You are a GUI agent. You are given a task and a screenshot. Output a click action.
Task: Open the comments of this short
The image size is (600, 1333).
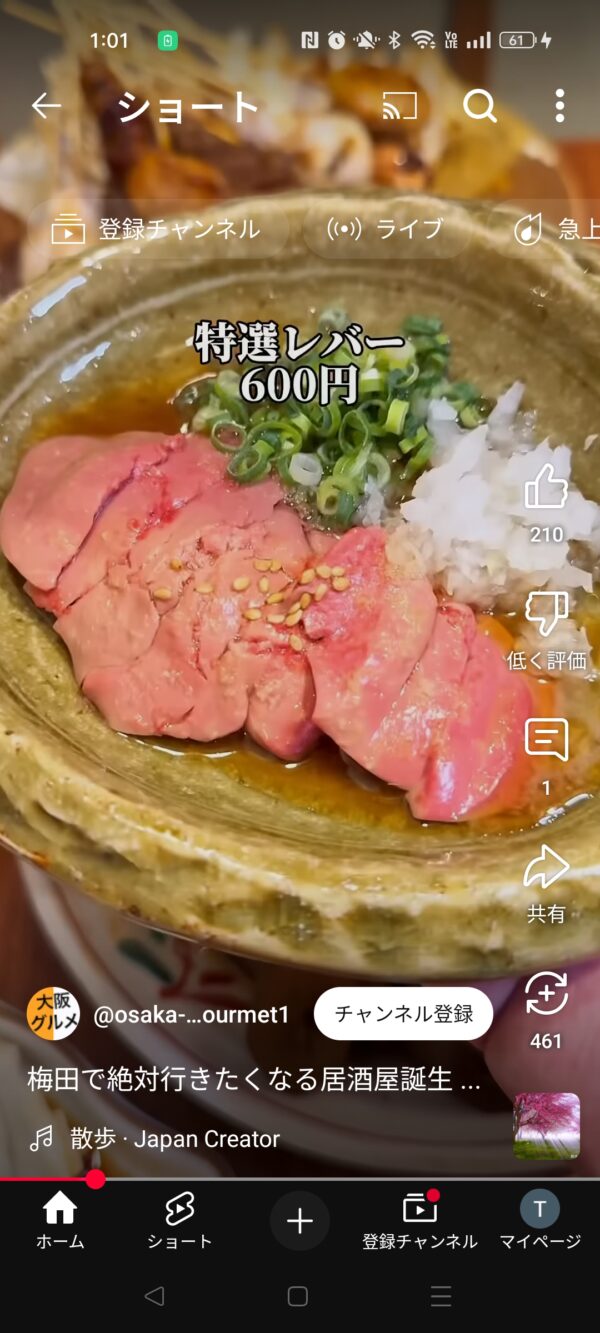tap(546, 741)
